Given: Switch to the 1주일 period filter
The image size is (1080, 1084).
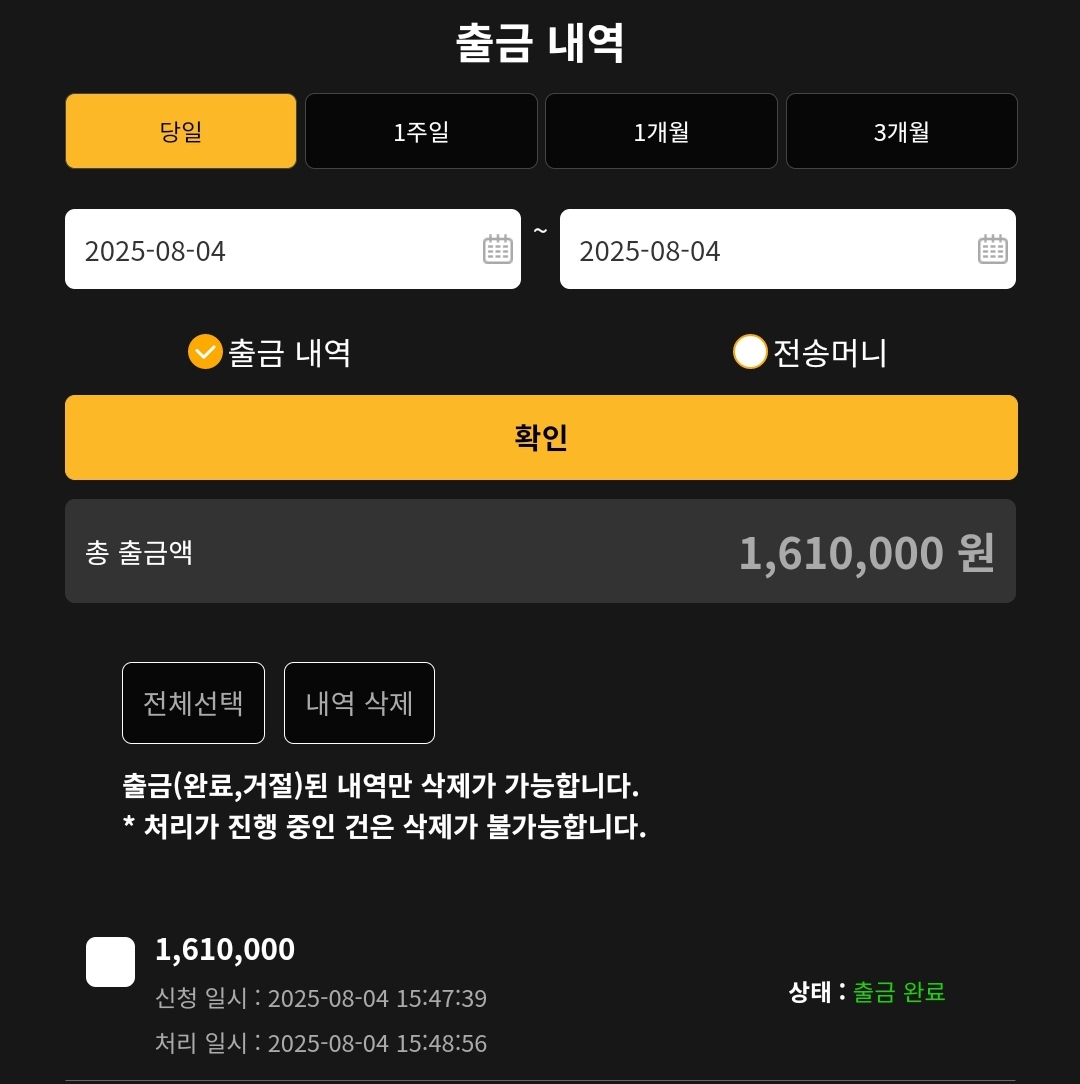Looking at the screenshot, I should point(421,131).
